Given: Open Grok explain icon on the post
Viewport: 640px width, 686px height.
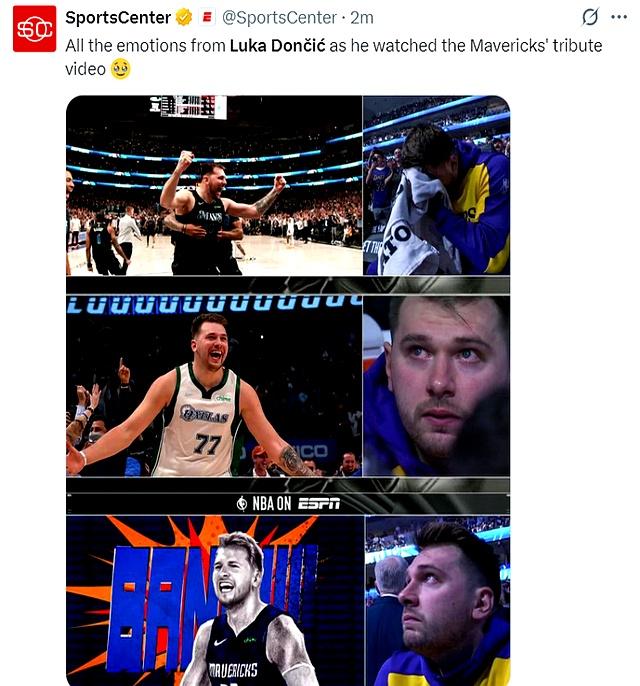Looking at the screenshot, I should (x=590, y=17).
